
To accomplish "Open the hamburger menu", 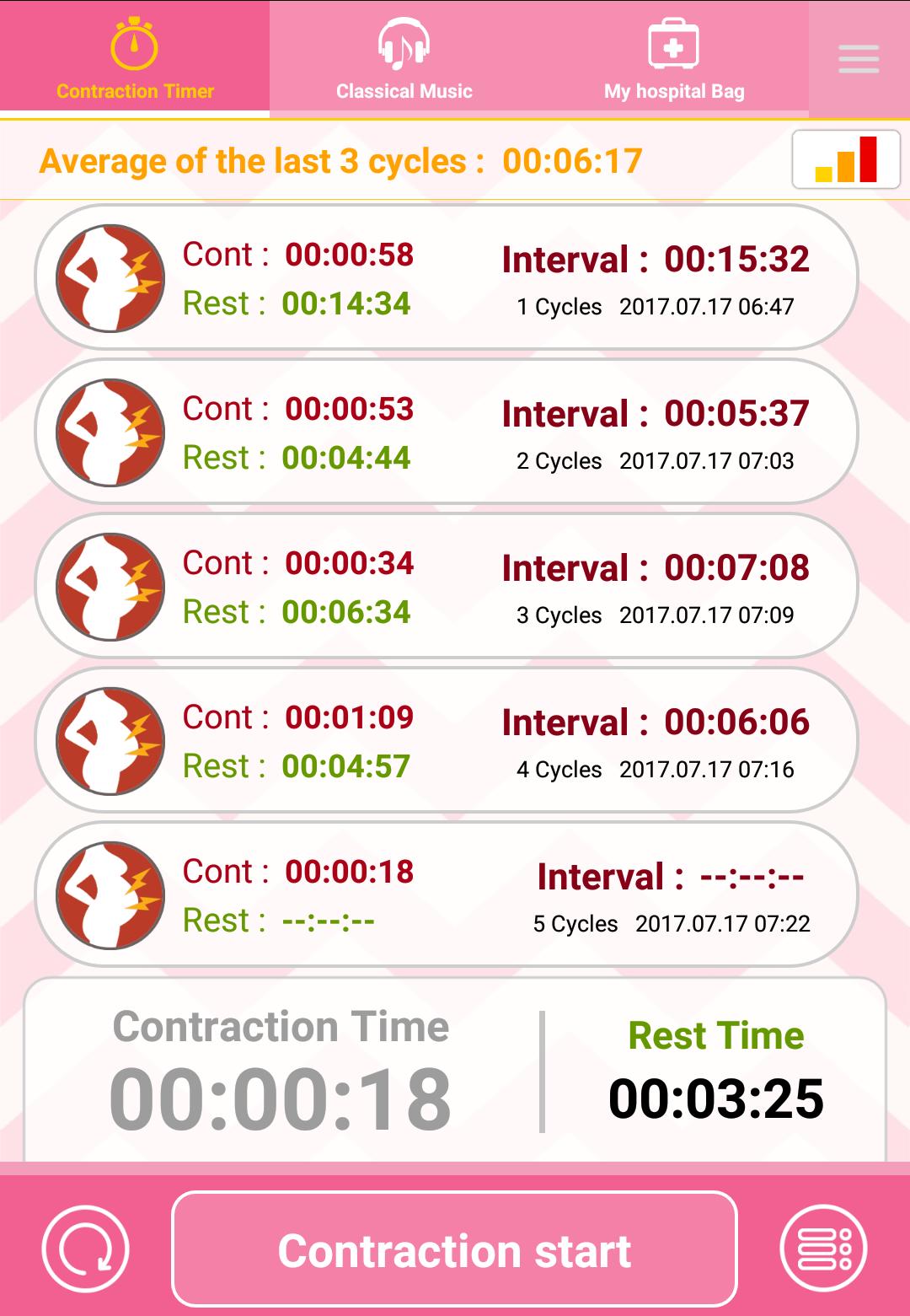I will point(859,59).
